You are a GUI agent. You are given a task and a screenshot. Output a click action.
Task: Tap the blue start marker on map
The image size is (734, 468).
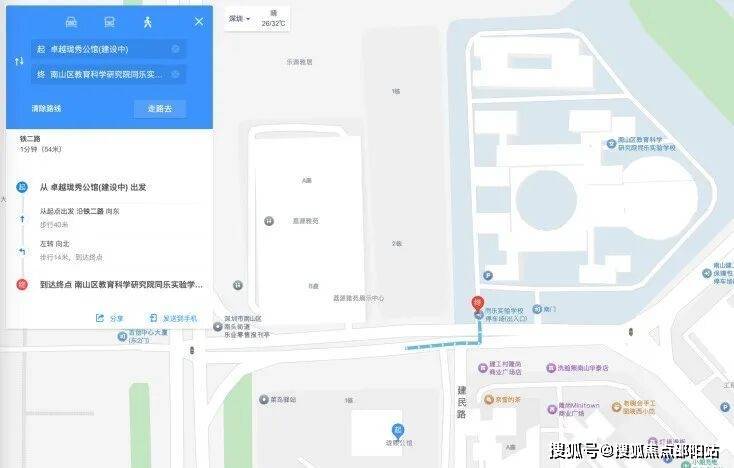pos(398,430)
